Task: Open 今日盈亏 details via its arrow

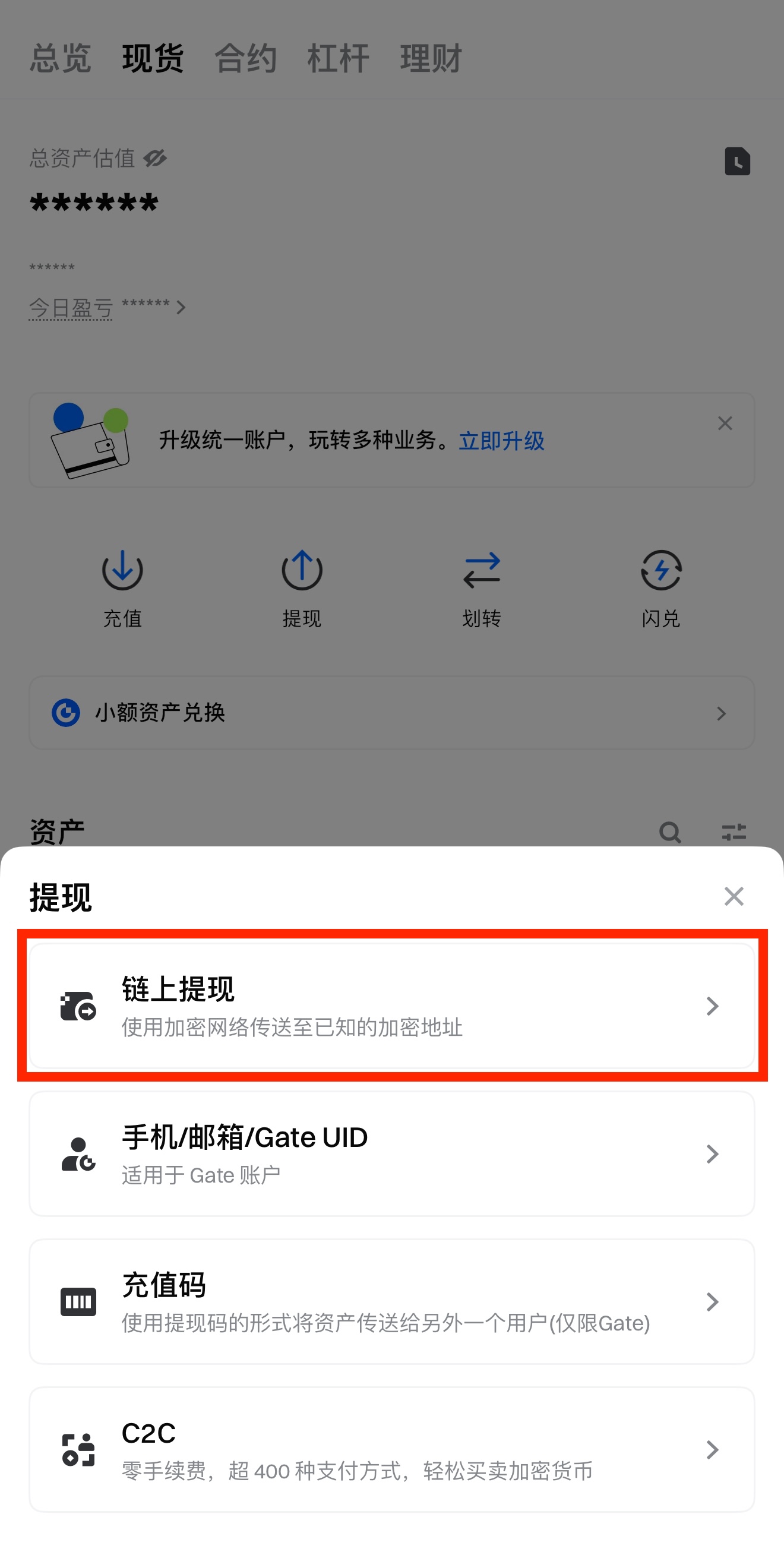Action: [x=180, y=307]
